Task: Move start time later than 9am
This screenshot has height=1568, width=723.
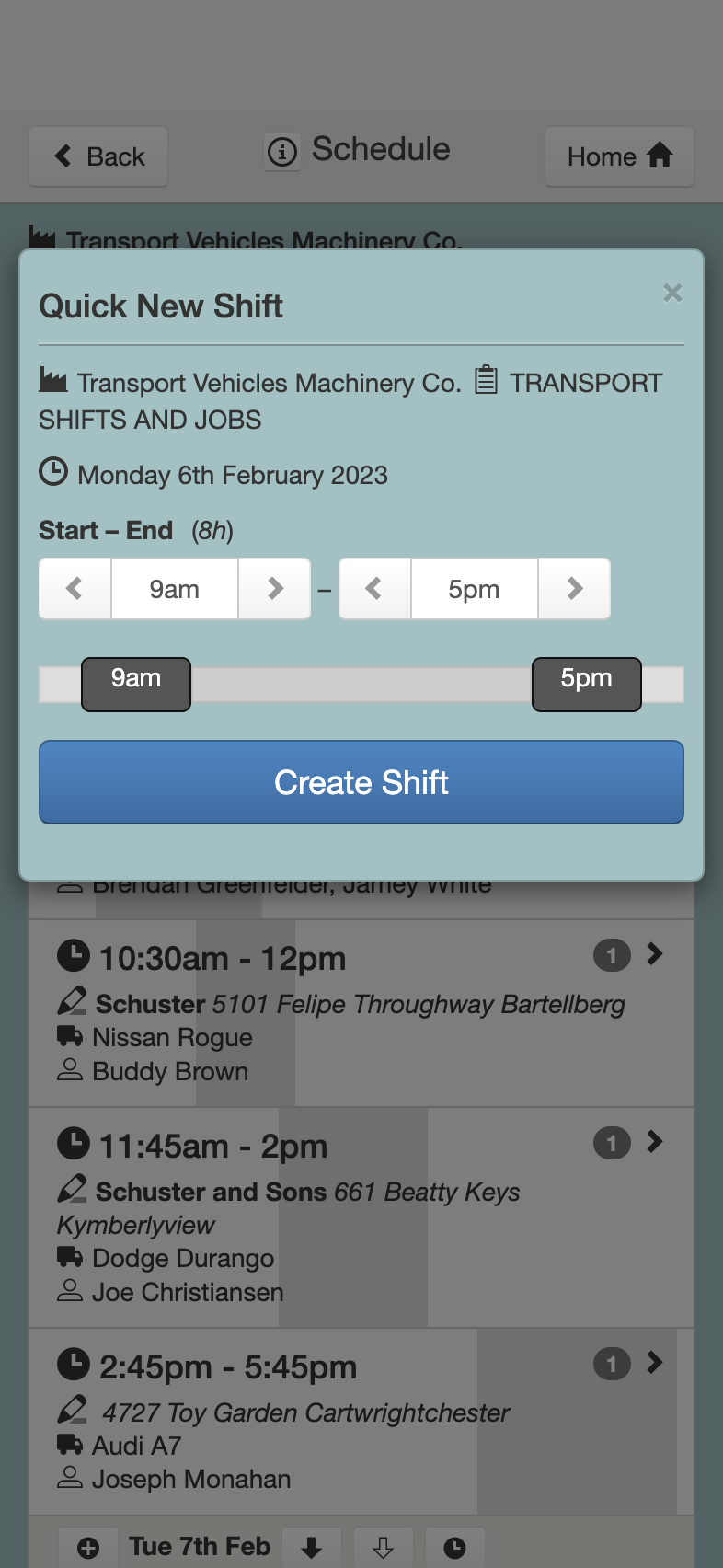Action: pyautogui.click(x=274, y=589)
